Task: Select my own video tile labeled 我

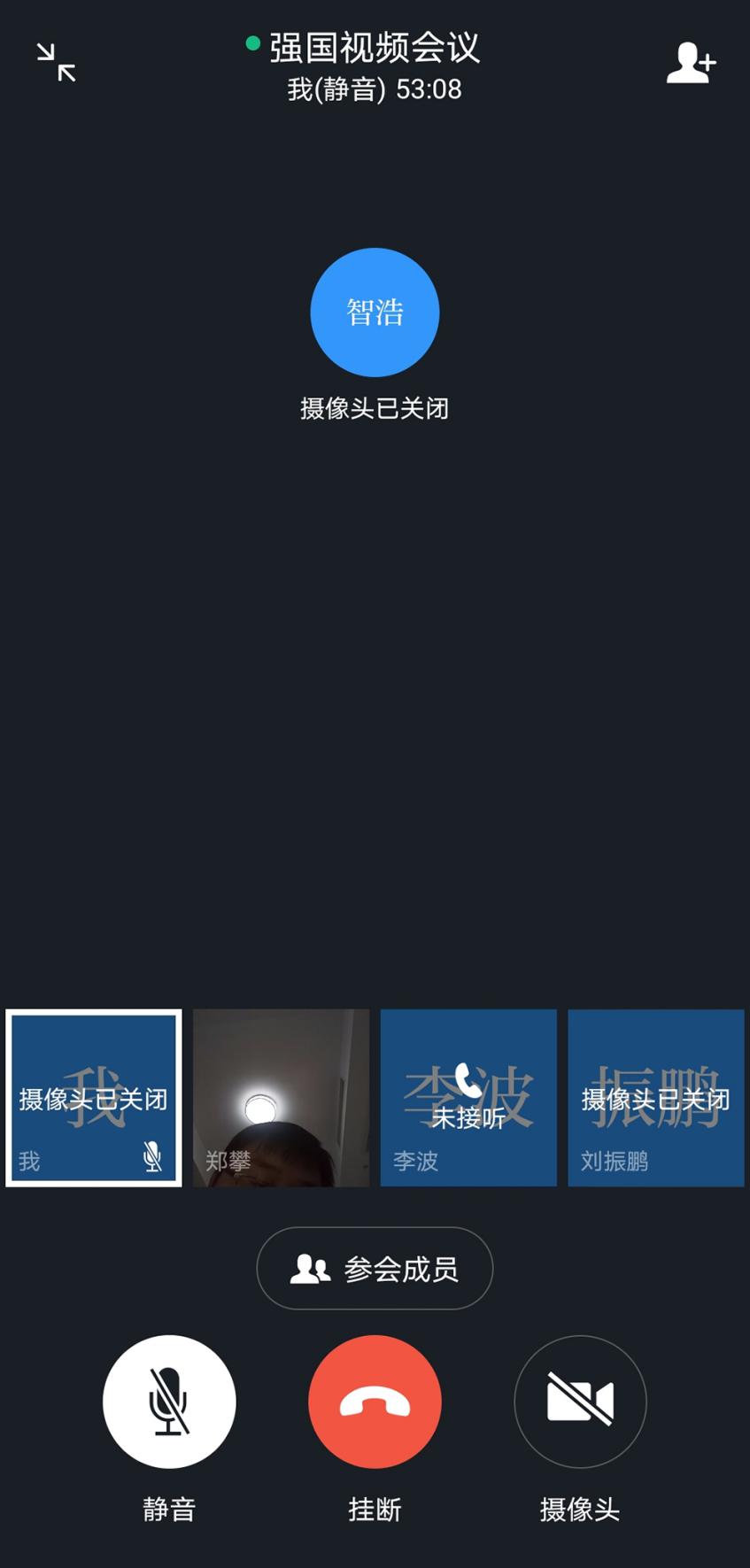Action: point(94,1098)
